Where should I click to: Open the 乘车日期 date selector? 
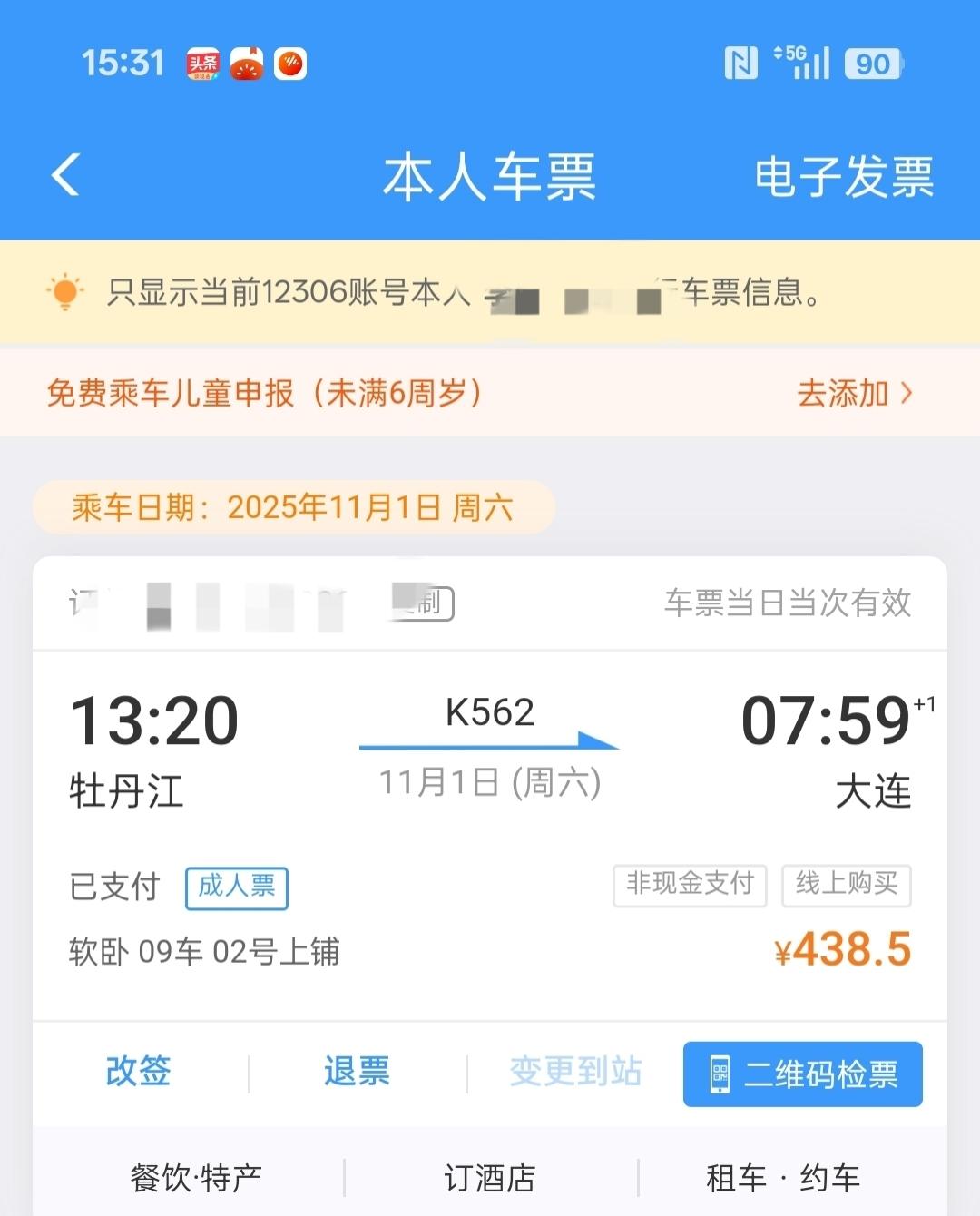292,507
